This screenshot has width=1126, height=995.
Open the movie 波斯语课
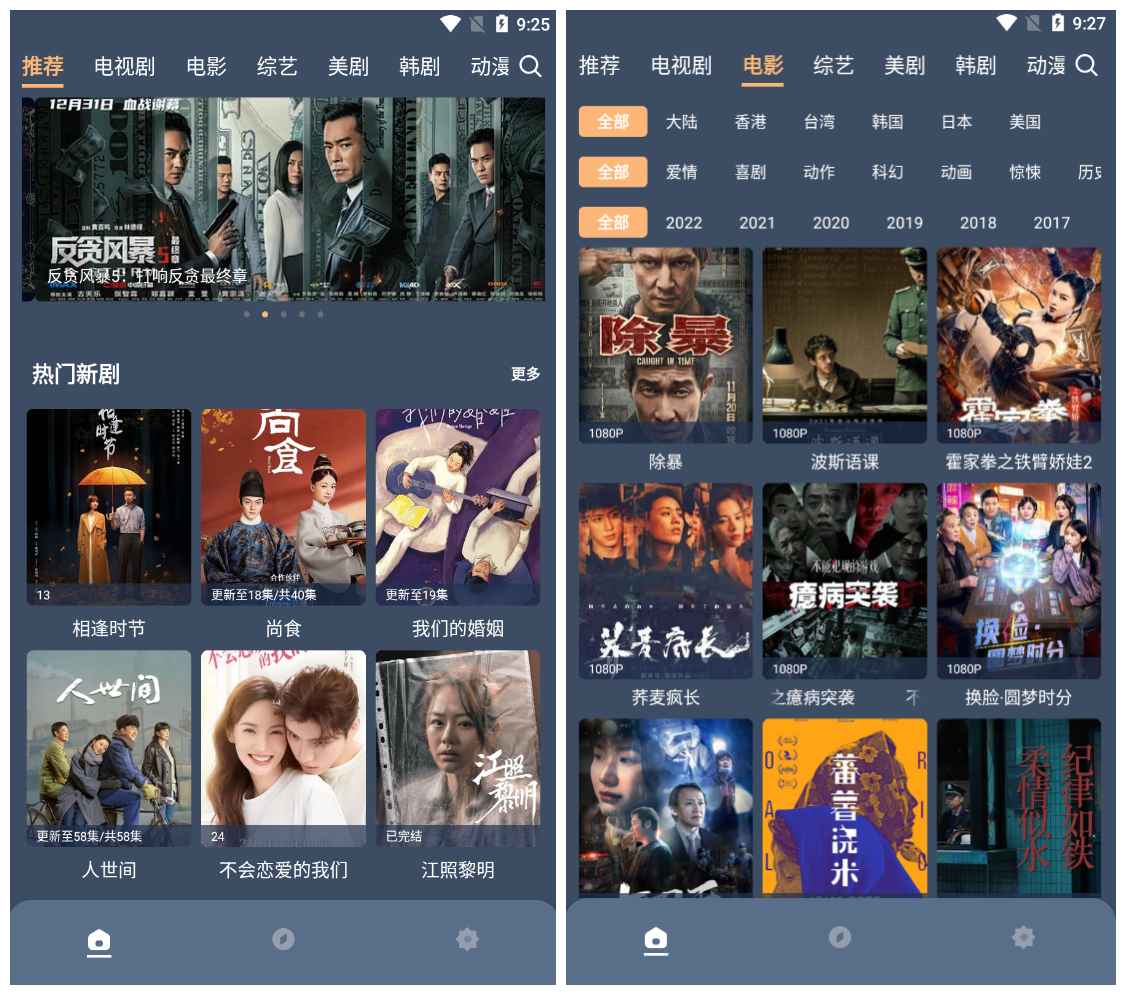[x=844, y=346]
